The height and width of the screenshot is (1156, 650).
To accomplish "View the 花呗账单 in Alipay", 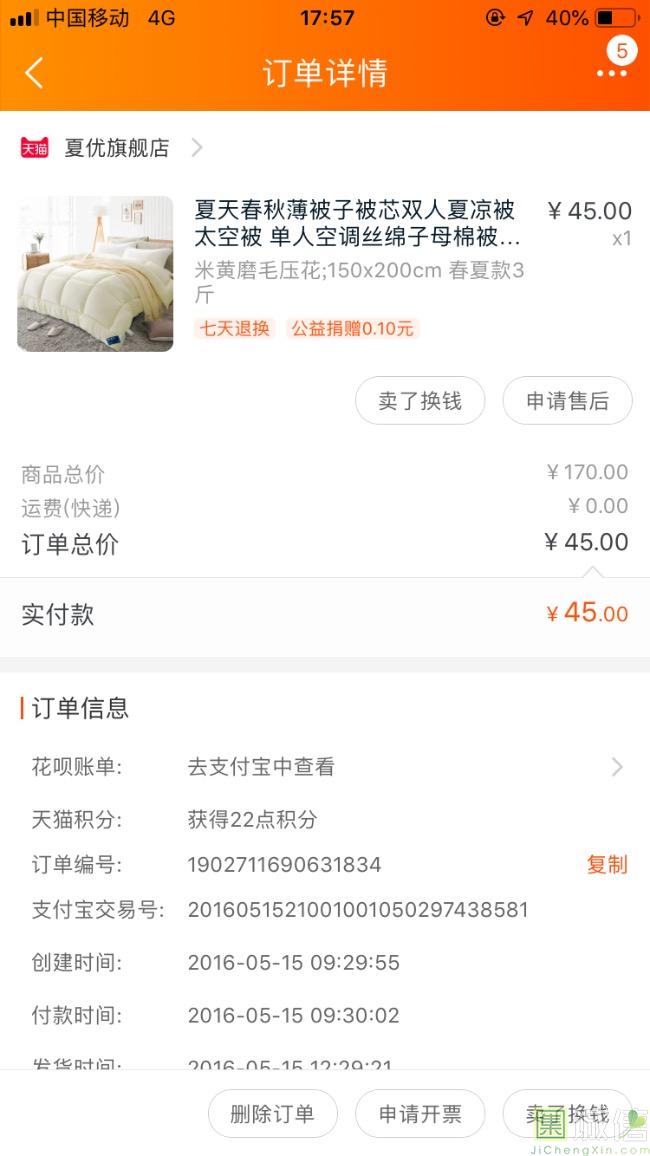I will (400, 767).
